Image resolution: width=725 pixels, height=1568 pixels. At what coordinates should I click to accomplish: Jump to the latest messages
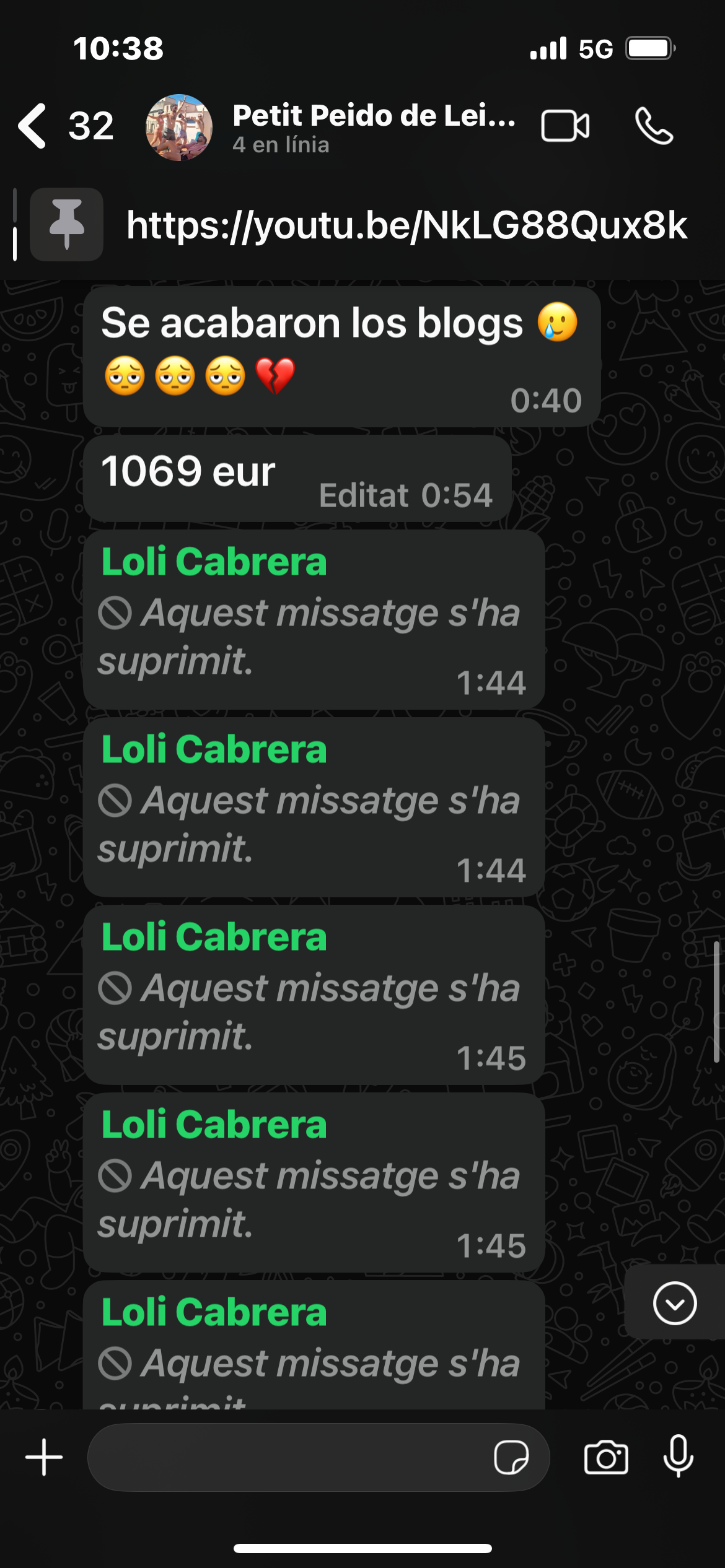pos(674,1303)
